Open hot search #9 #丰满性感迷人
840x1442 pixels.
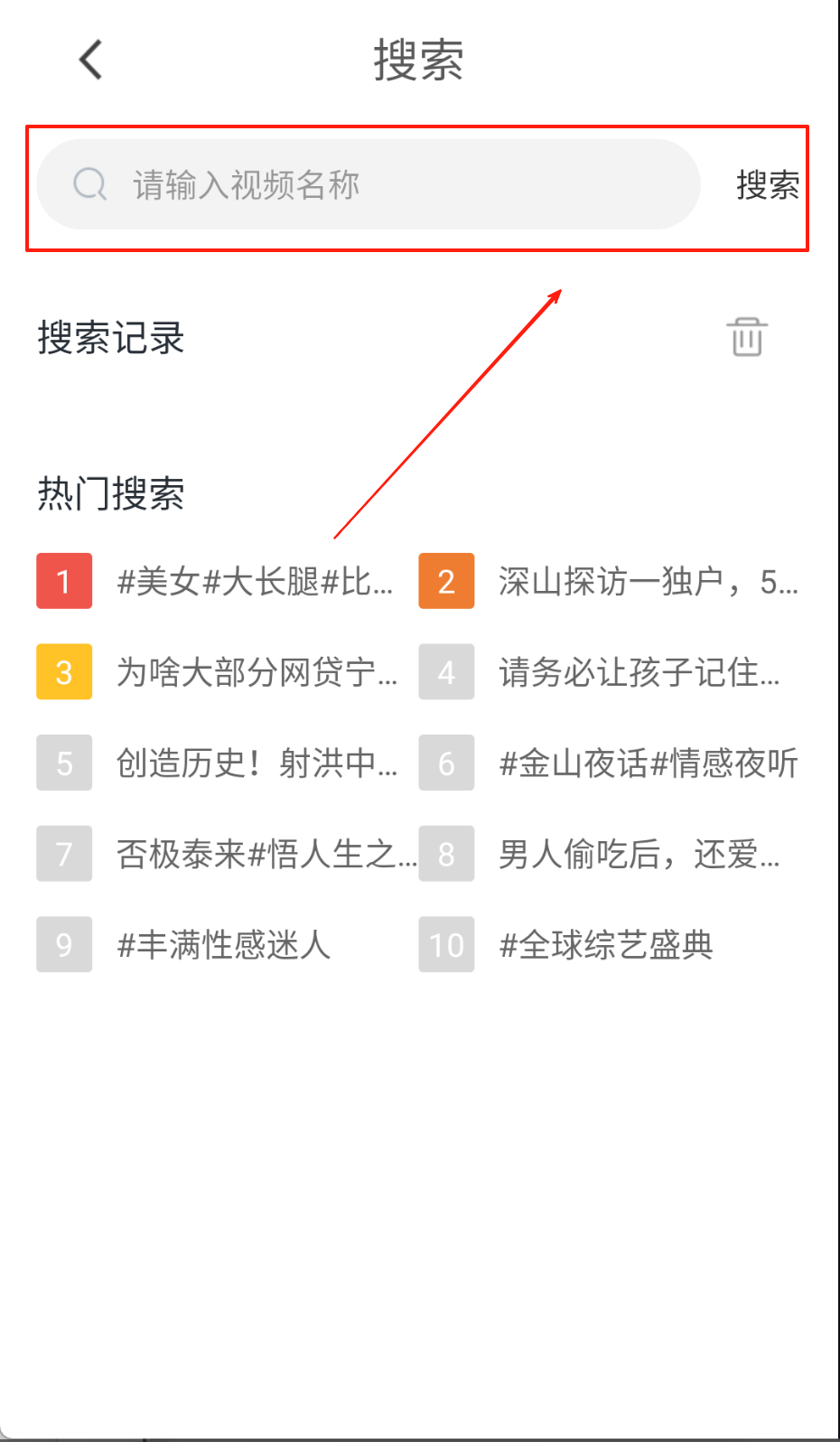coord(224,945)
